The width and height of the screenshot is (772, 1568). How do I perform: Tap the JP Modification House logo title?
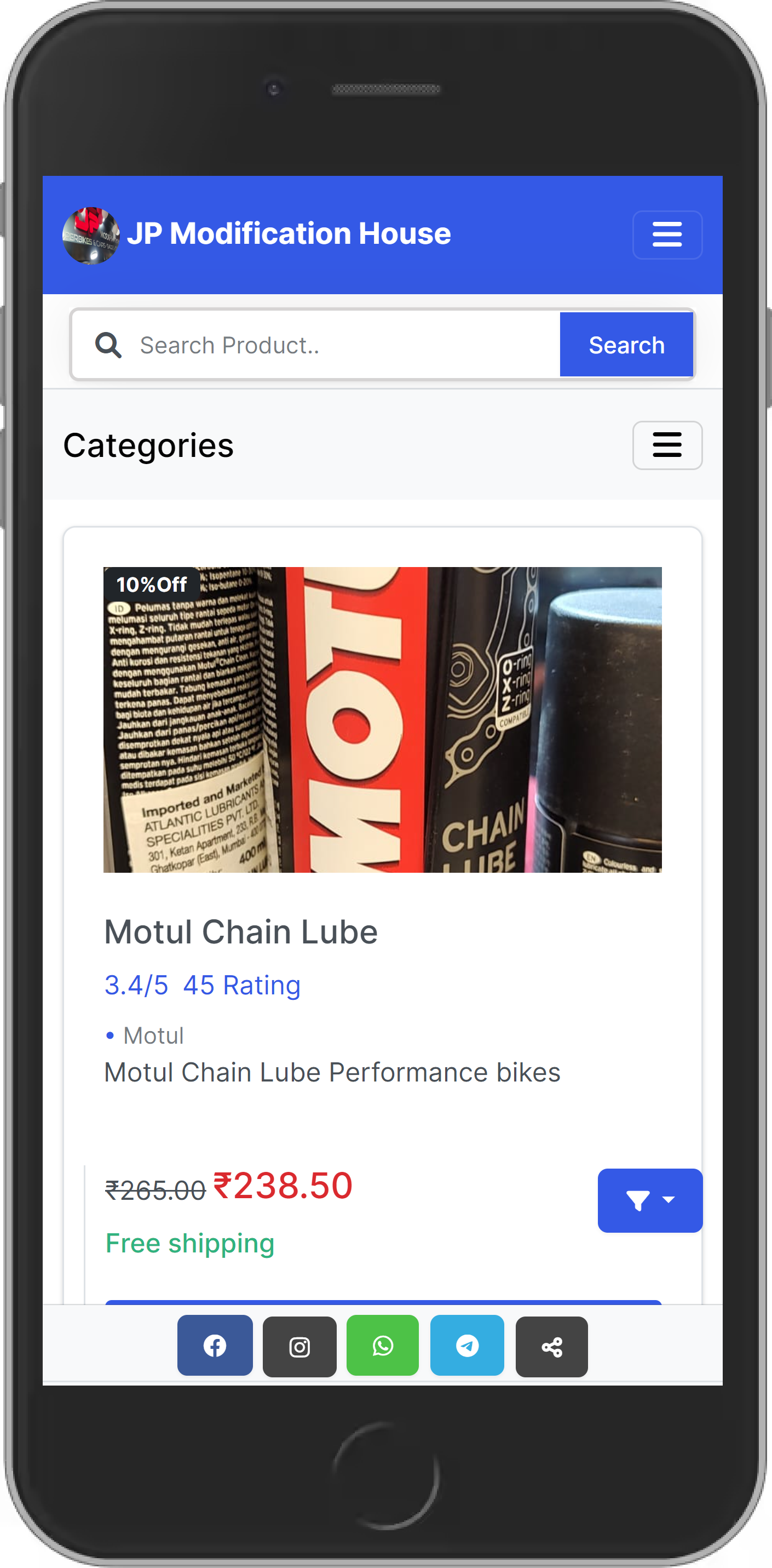coord(289,234)
